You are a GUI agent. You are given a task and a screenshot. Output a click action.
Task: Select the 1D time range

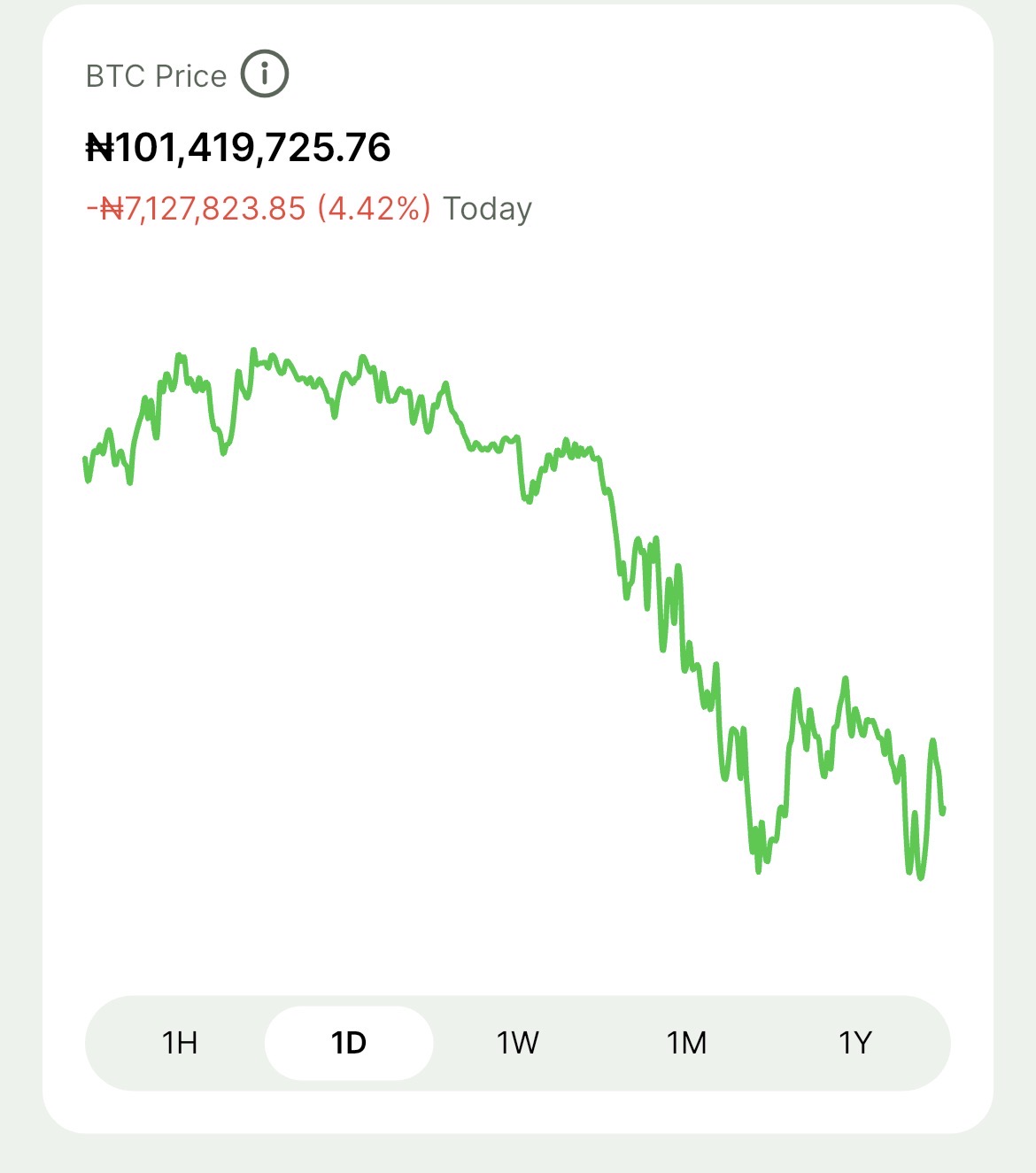point(349,1043)
